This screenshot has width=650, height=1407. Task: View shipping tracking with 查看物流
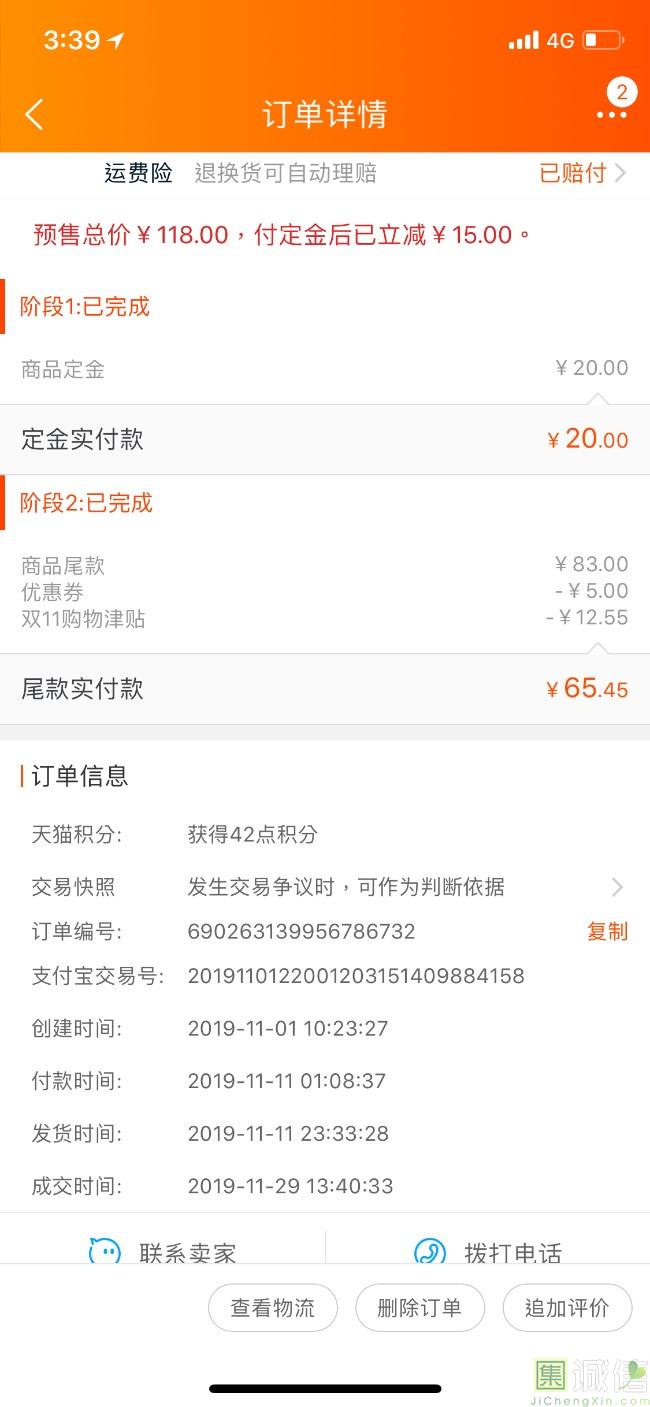point(273,1308)
